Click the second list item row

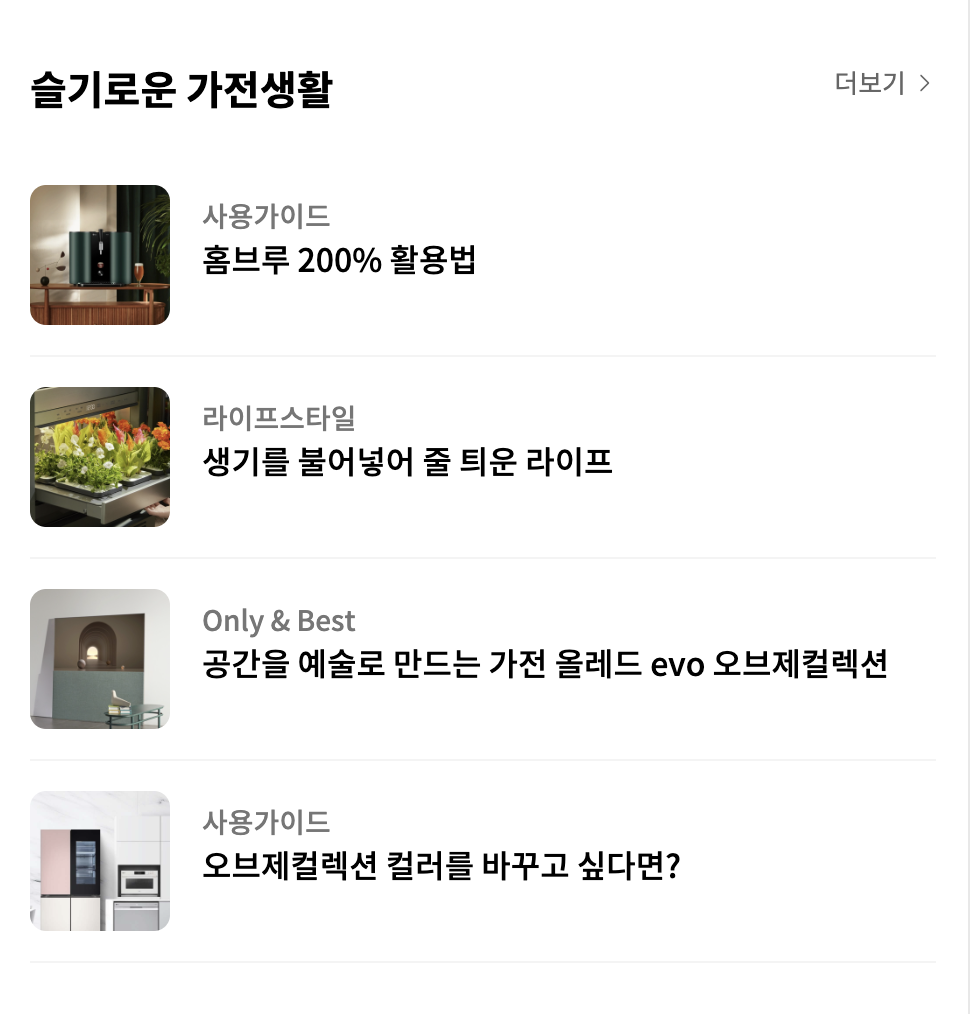tap(485, 457)
